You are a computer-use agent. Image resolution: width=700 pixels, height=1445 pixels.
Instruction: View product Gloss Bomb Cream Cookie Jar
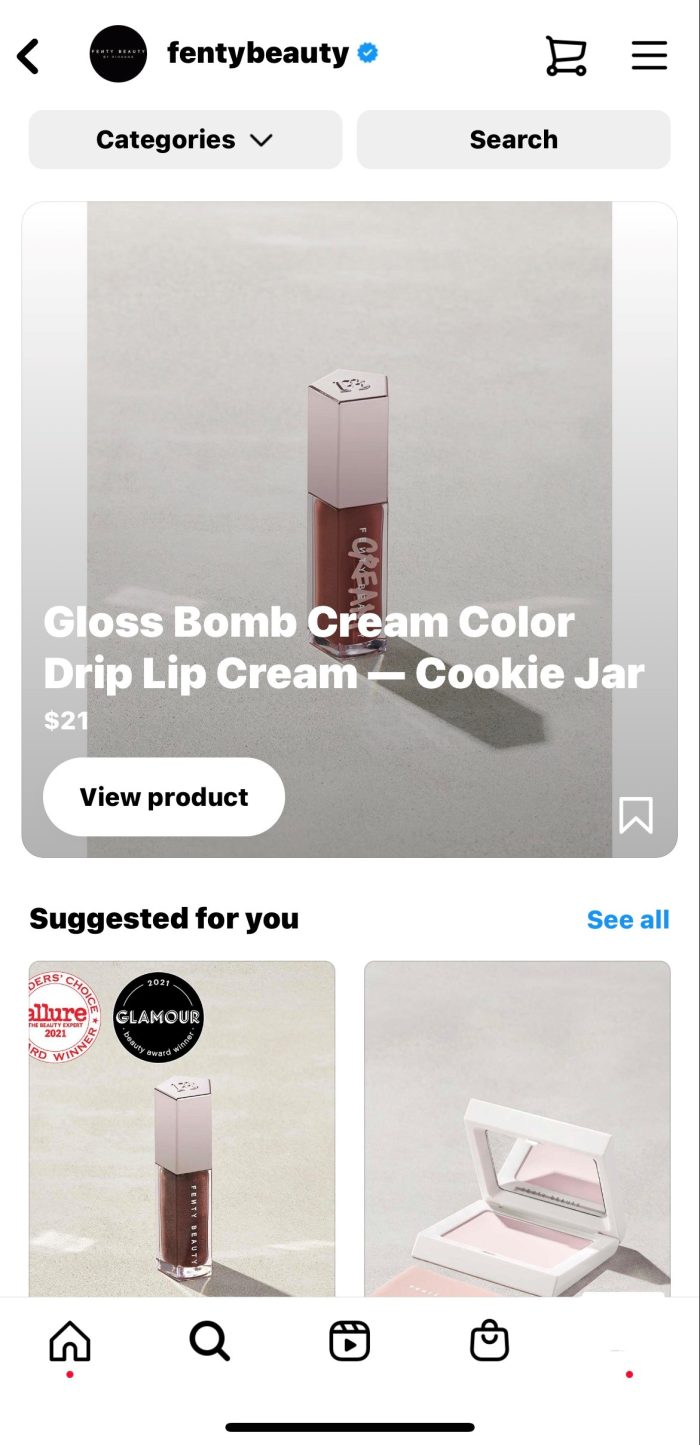point(164,797)
